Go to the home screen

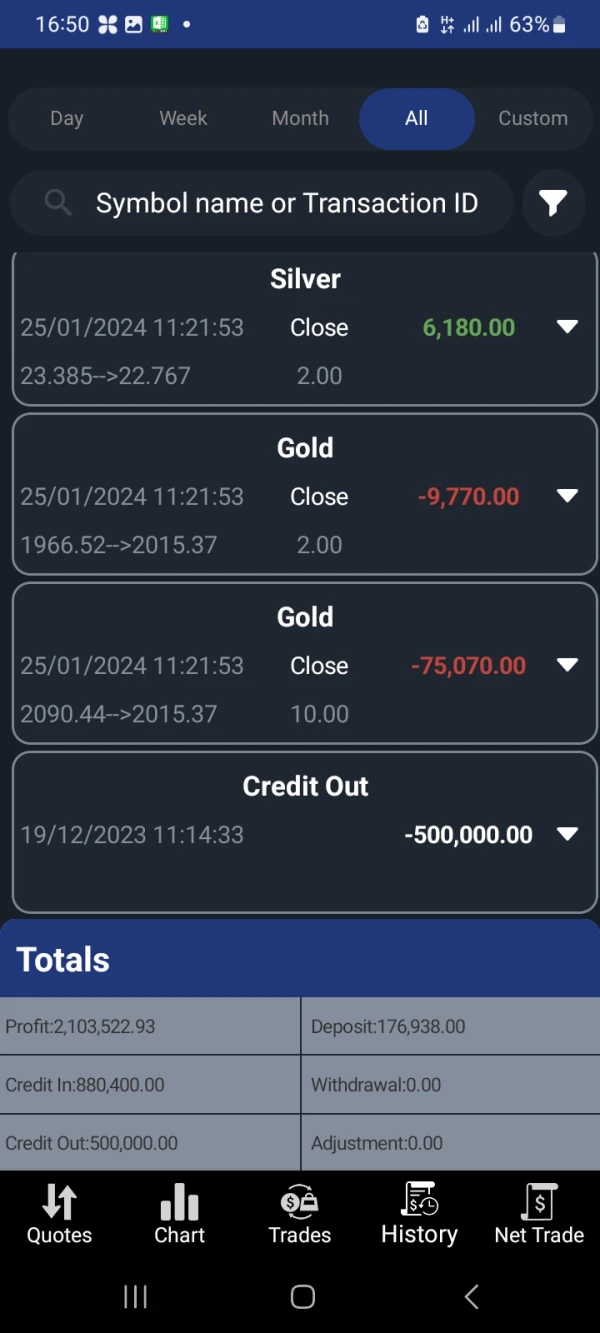click(302, 1297)
